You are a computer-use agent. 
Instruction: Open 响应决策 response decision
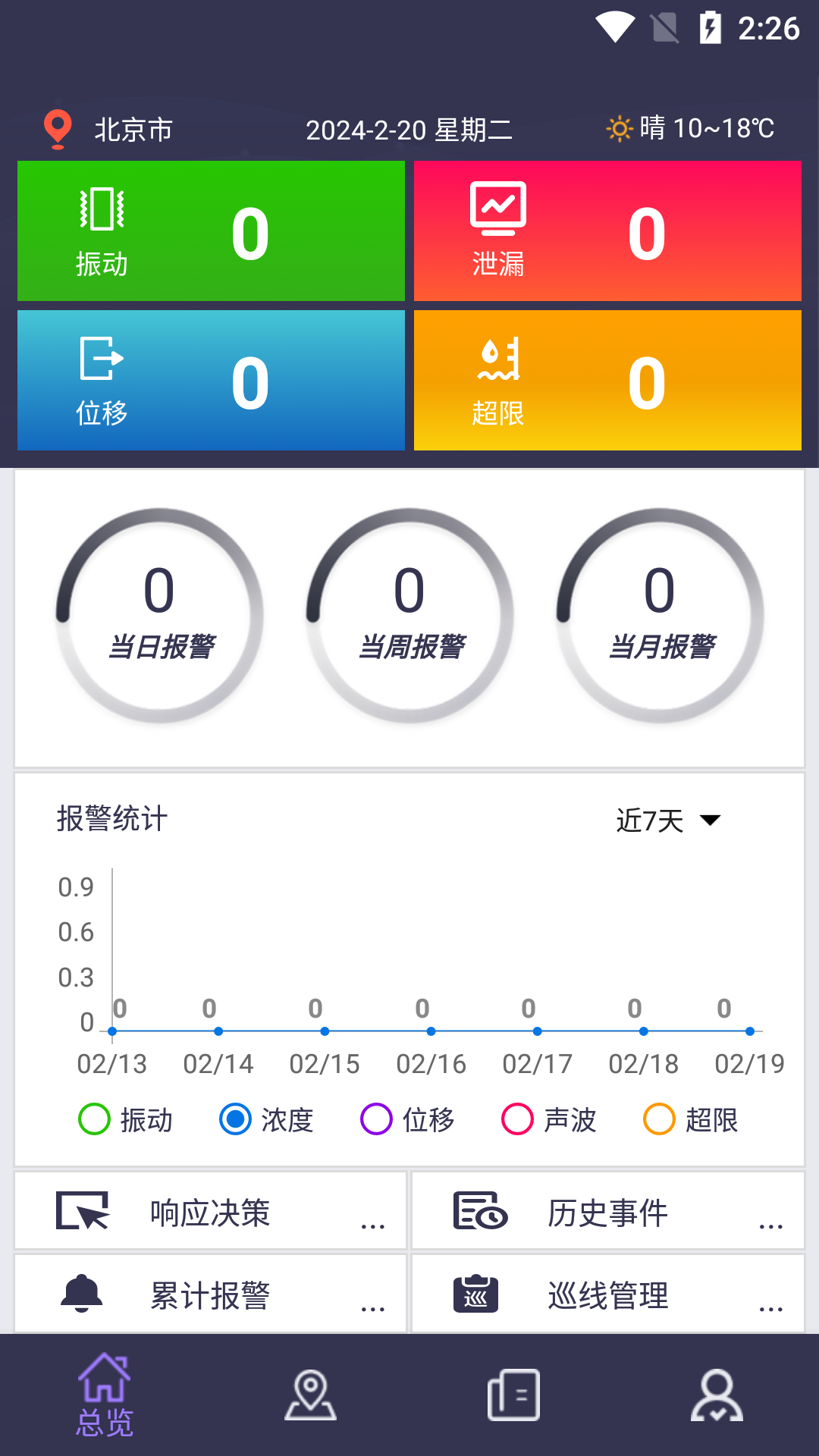(211, 1211)
